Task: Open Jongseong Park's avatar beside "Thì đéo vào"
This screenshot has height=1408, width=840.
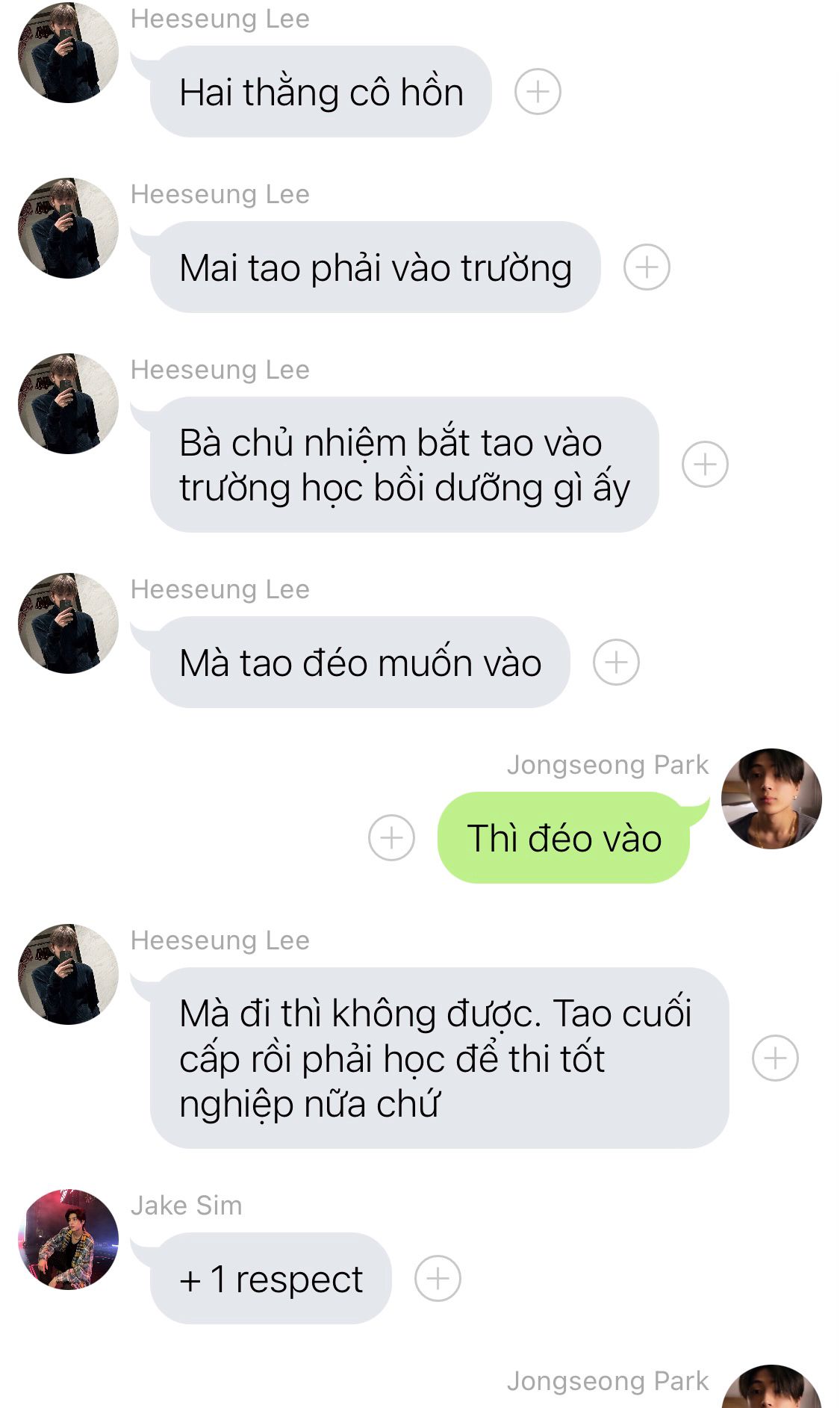Action: point(771,798)
